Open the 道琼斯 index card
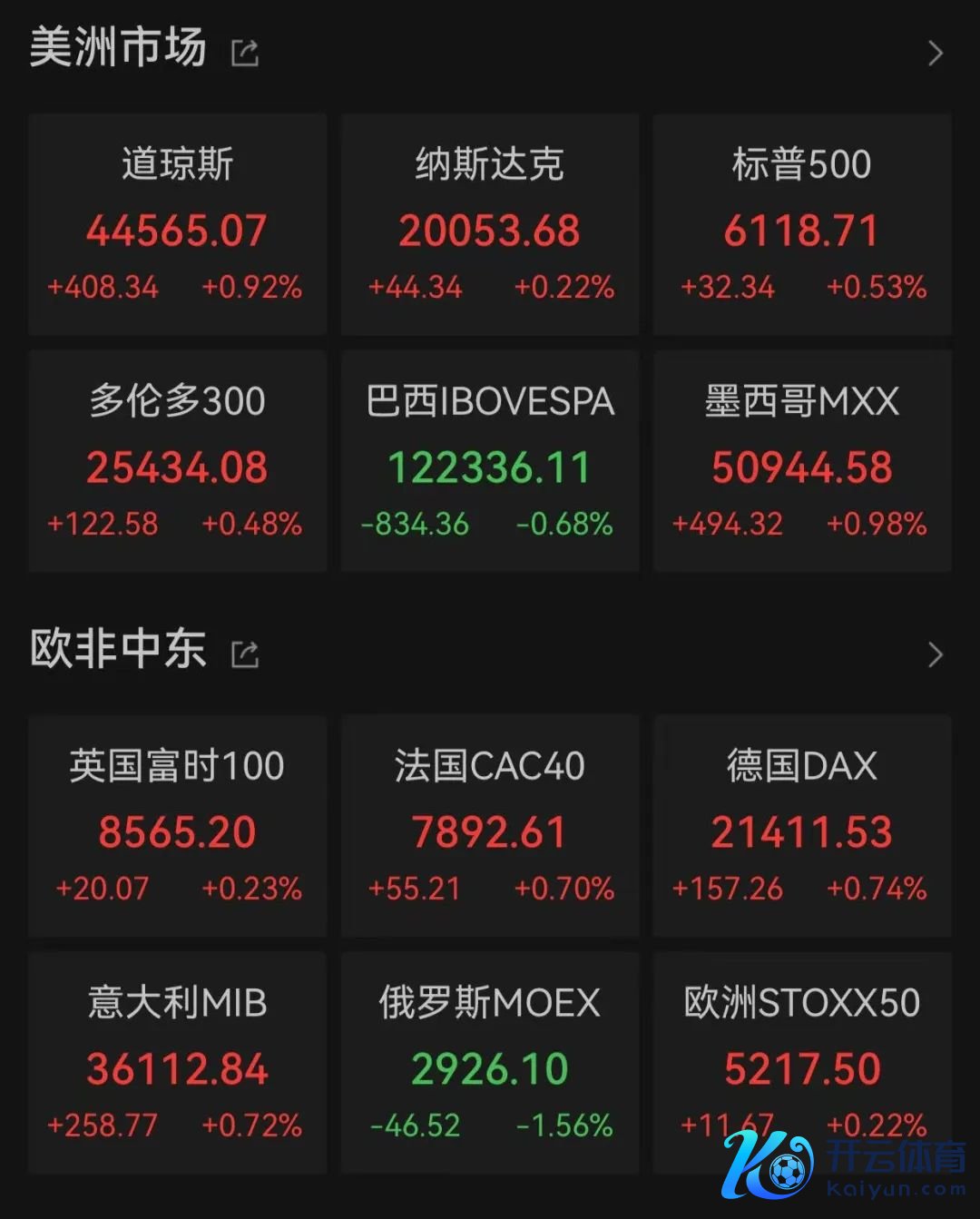 coord(177,224)
